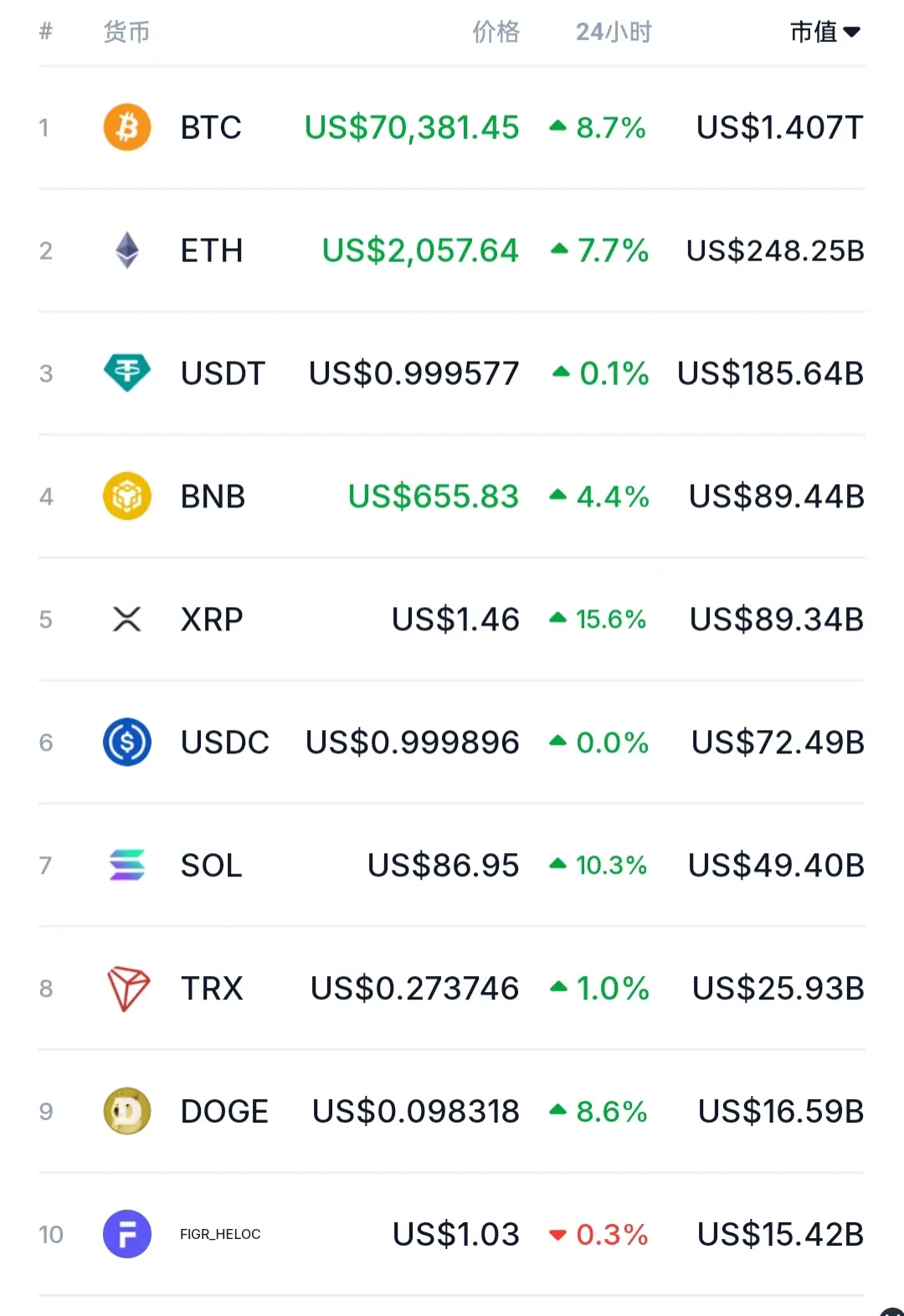The width and height of the screenshot is (904, 1316).
Task: Sort coins by 价格 column
Action: click(x=496, y=32)
